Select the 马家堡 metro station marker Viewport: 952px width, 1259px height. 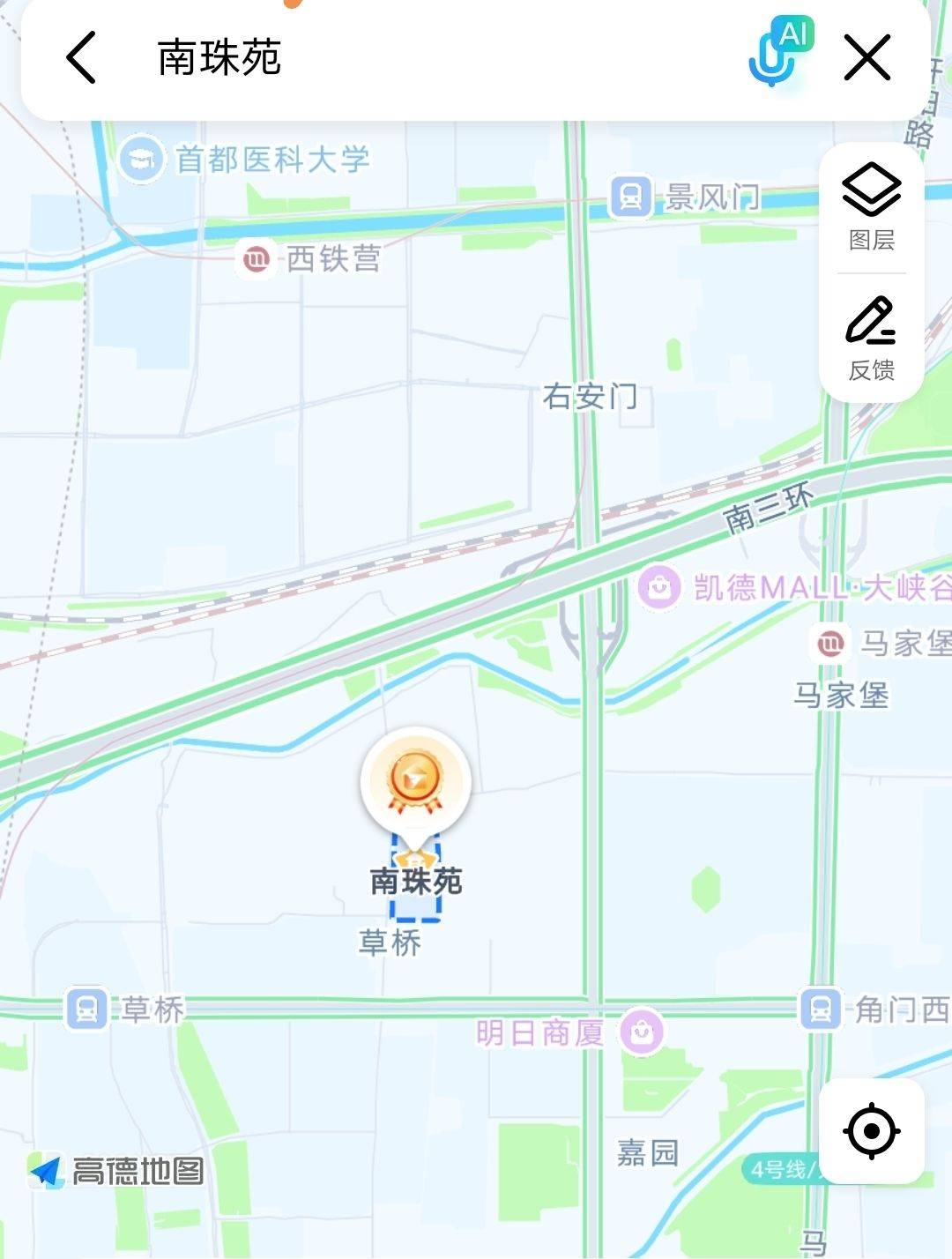(x=829, y=643)
